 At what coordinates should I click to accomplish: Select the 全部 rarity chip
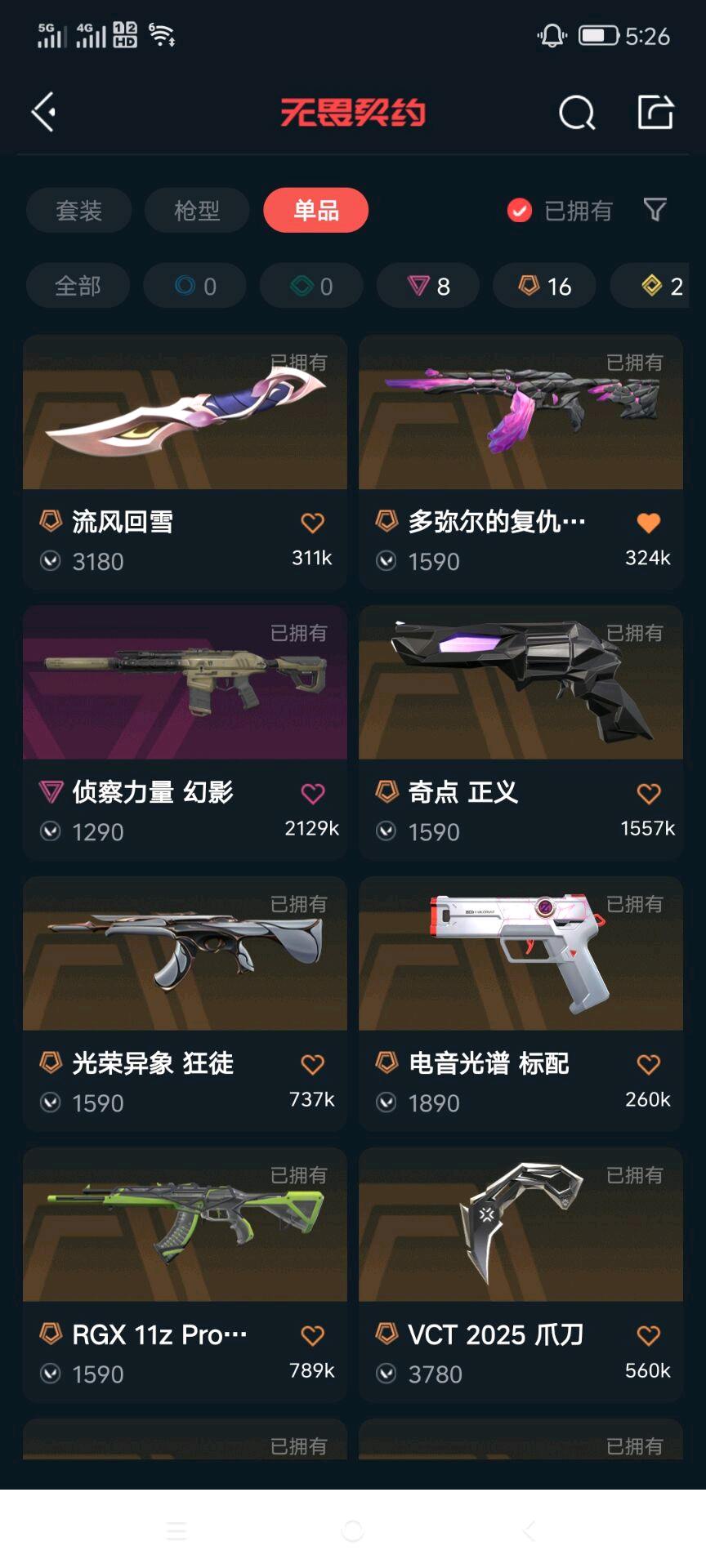tap(78, 286)
